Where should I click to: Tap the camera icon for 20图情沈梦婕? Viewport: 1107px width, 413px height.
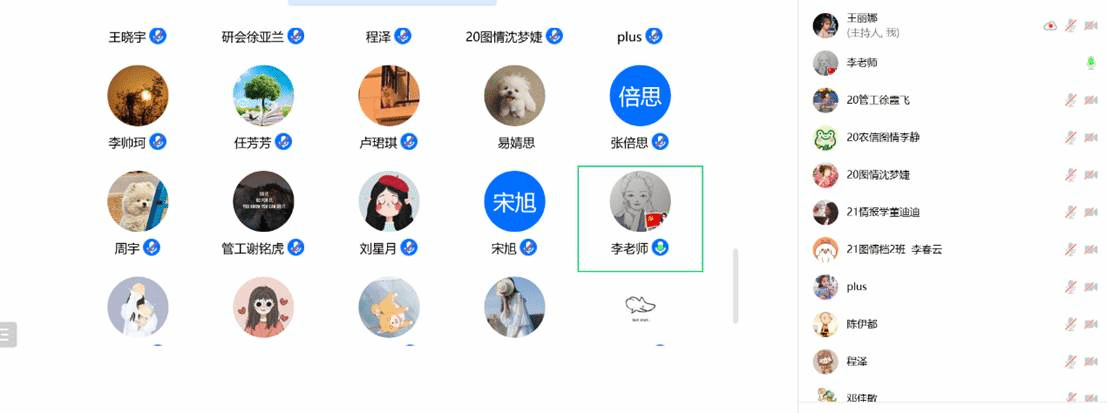1091,175
